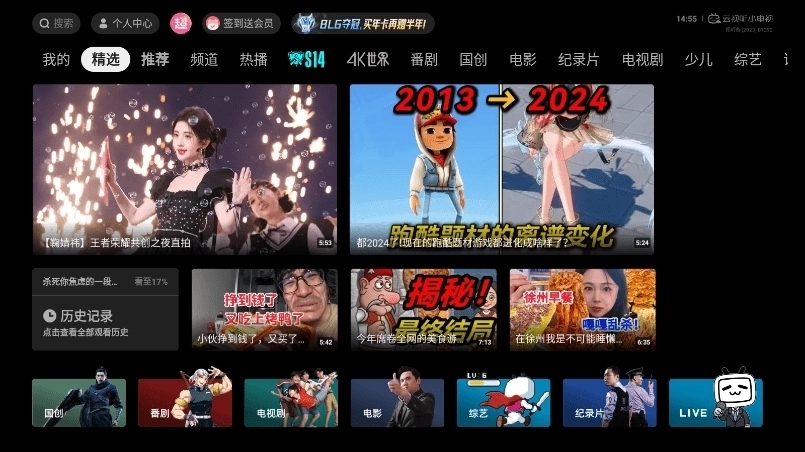This screenshot has width=805, height=452.
Task: Open the 搜索 search box
Action: coord(56,23)
